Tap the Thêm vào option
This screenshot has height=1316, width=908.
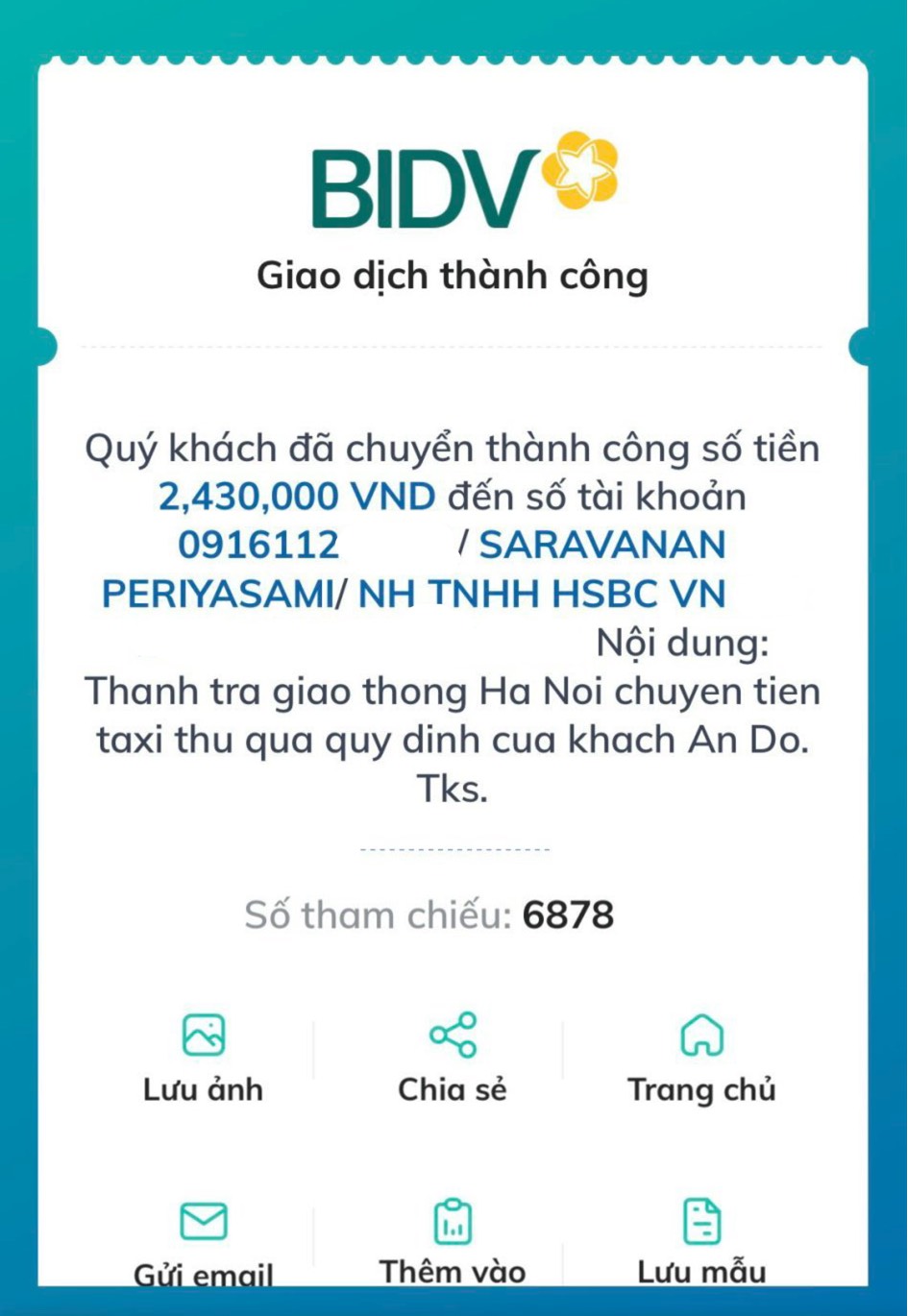click(453, 1241)
